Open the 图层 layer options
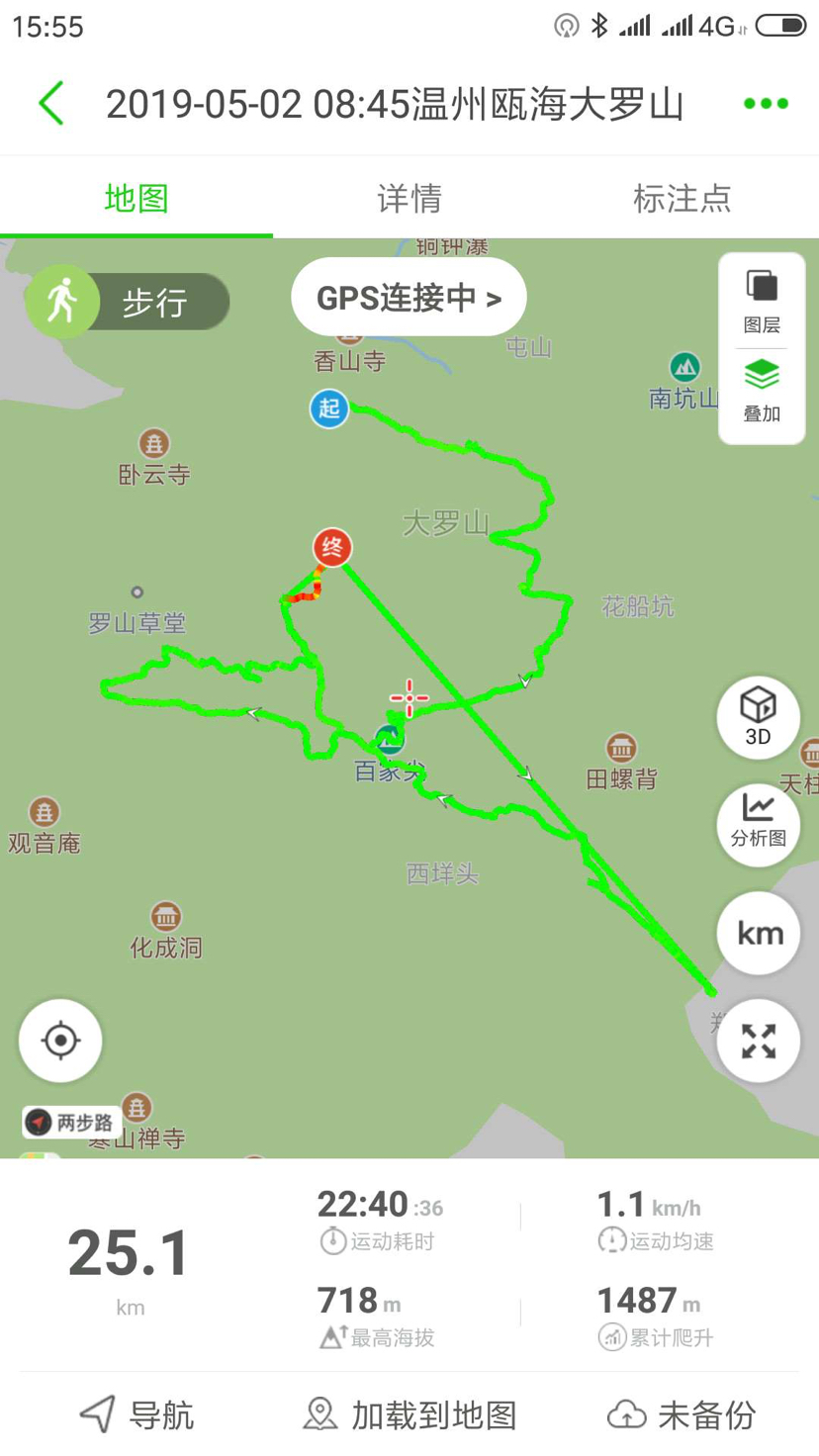 761,302
